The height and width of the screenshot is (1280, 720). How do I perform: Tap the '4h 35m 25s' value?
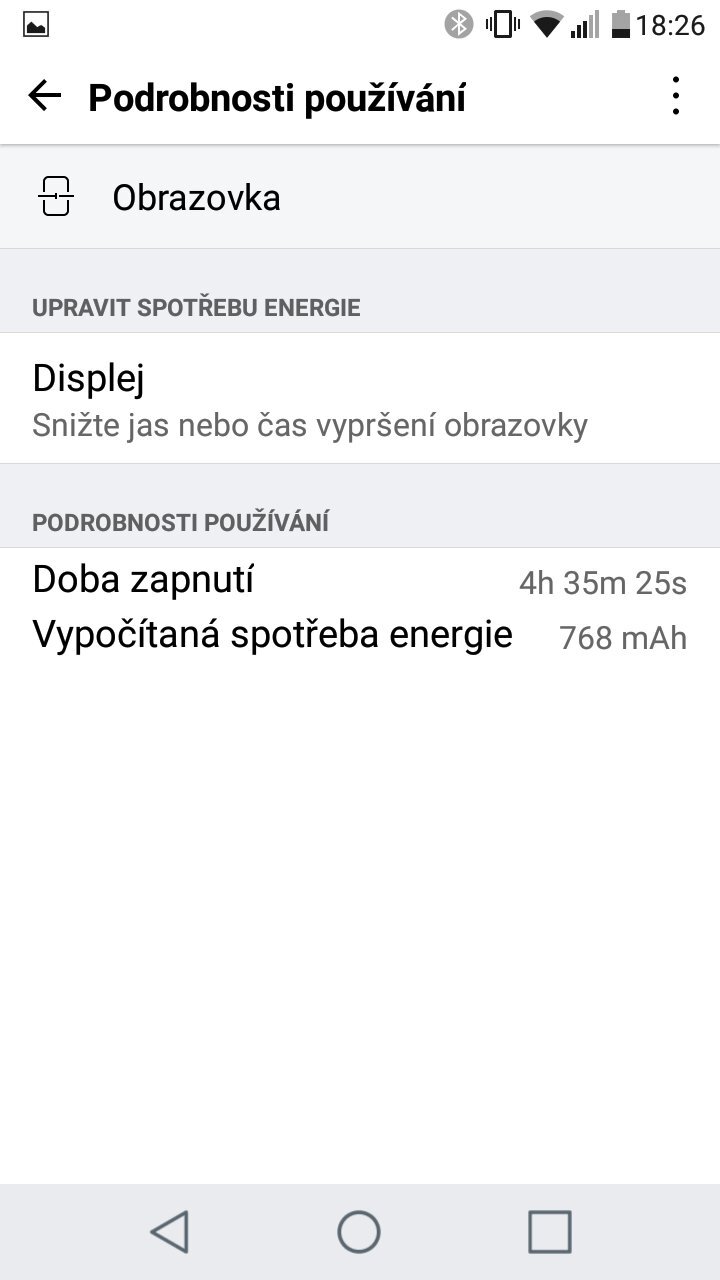(x=603, y=582)
